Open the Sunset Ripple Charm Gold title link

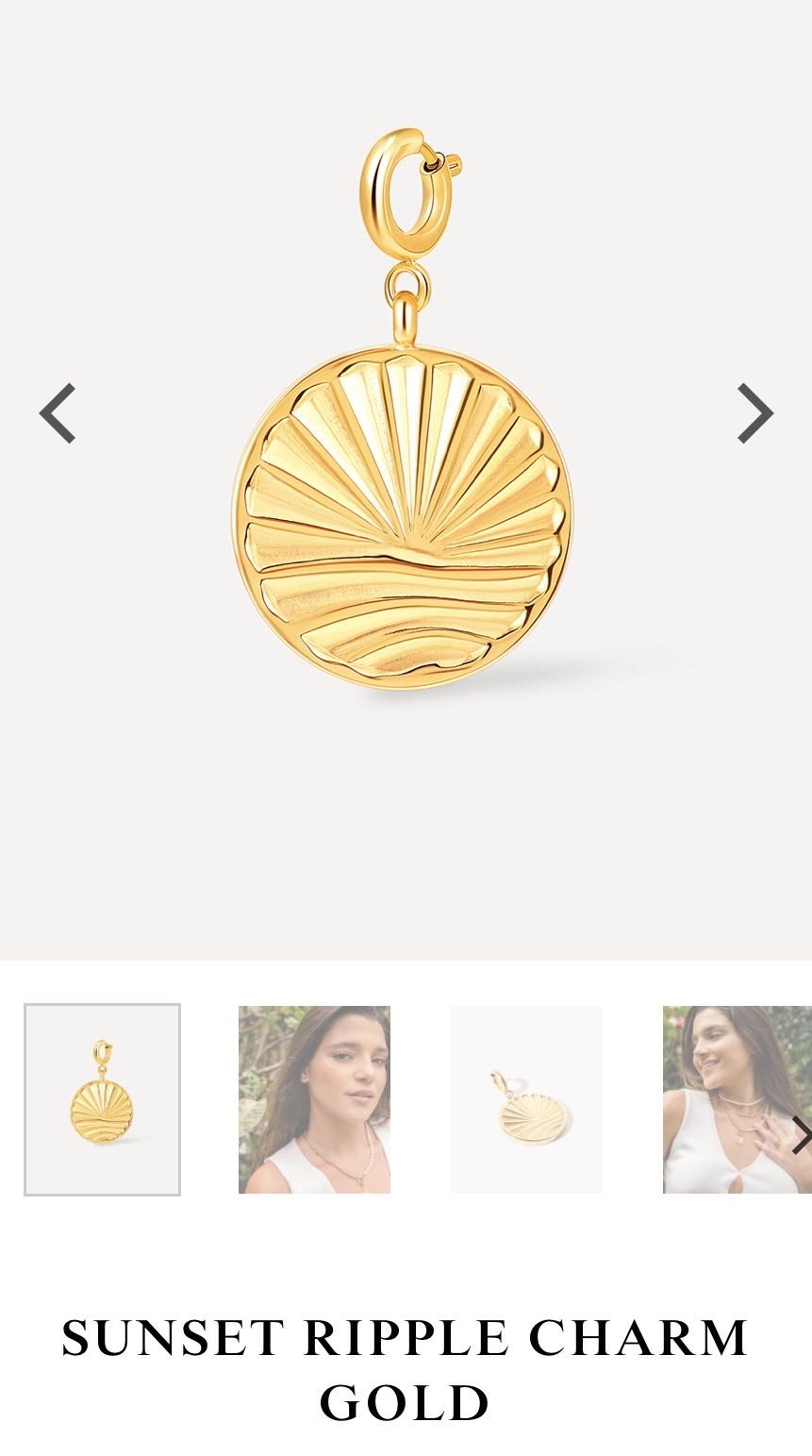pyautogui.click(x=406, y=1368)
